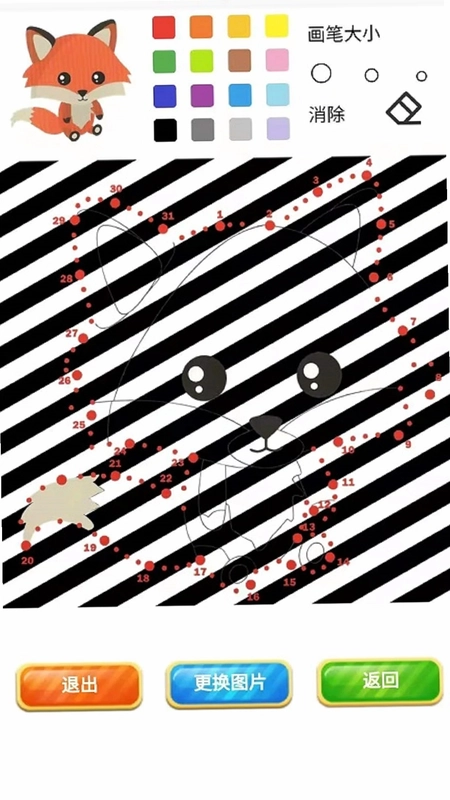
Task: Activate the eraser tool
Action: click(x=404, y=109)
